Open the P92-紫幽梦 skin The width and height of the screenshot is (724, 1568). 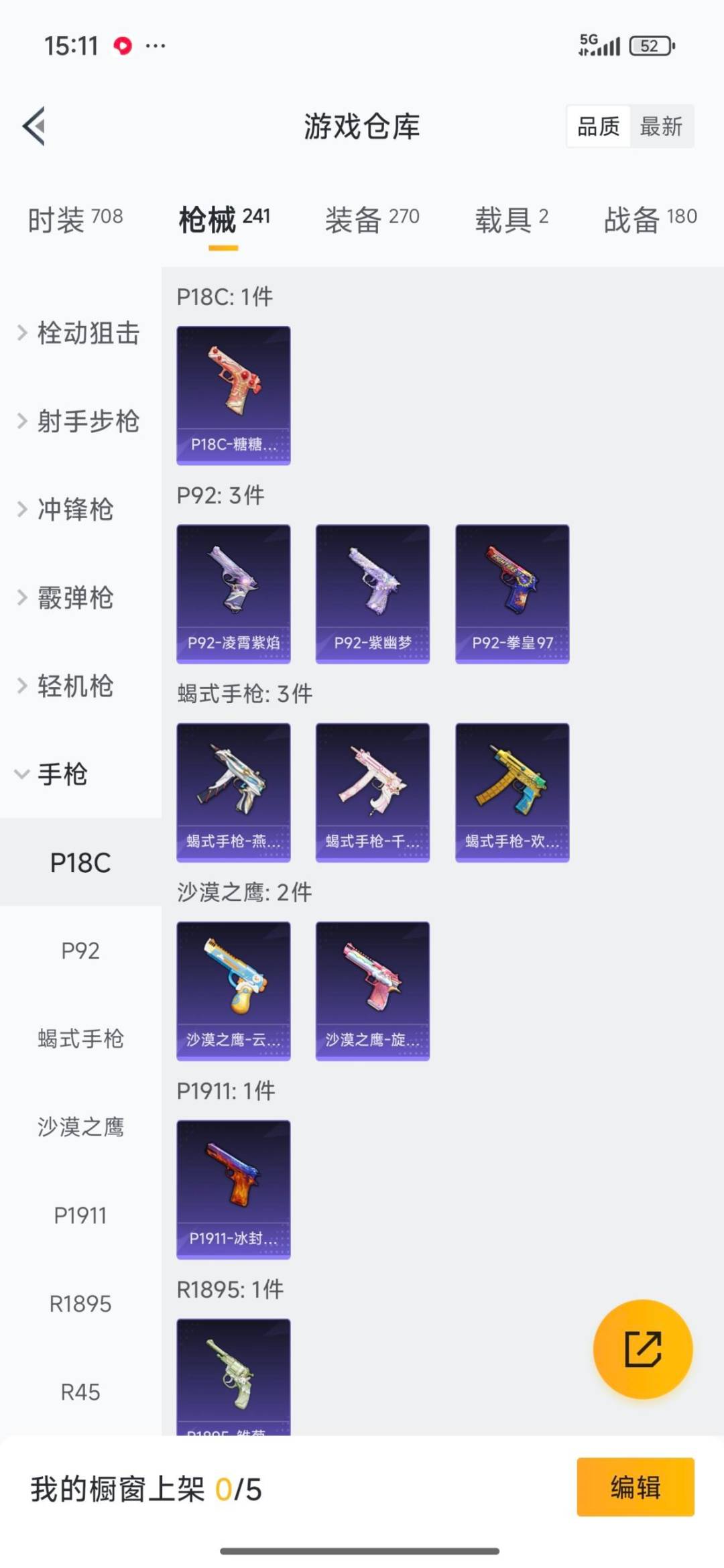coord(373,594)
